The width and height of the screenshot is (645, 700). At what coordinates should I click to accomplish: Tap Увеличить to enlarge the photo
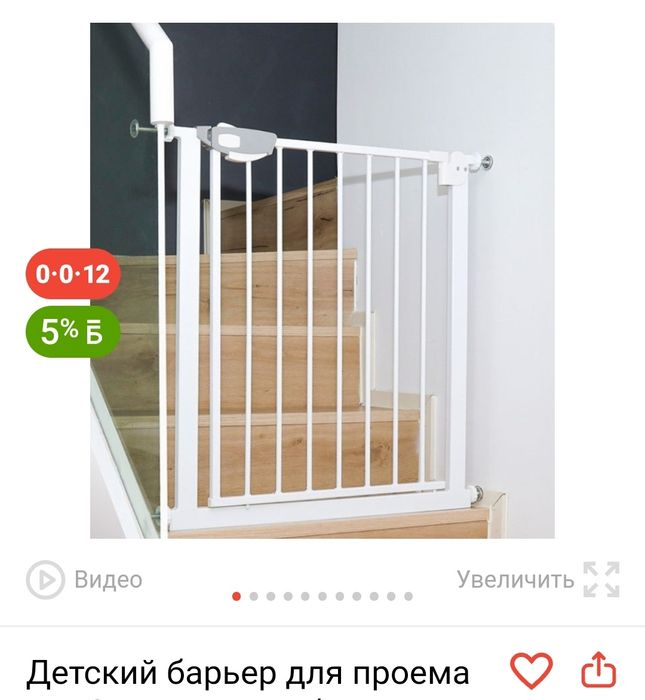click(538, 579)
